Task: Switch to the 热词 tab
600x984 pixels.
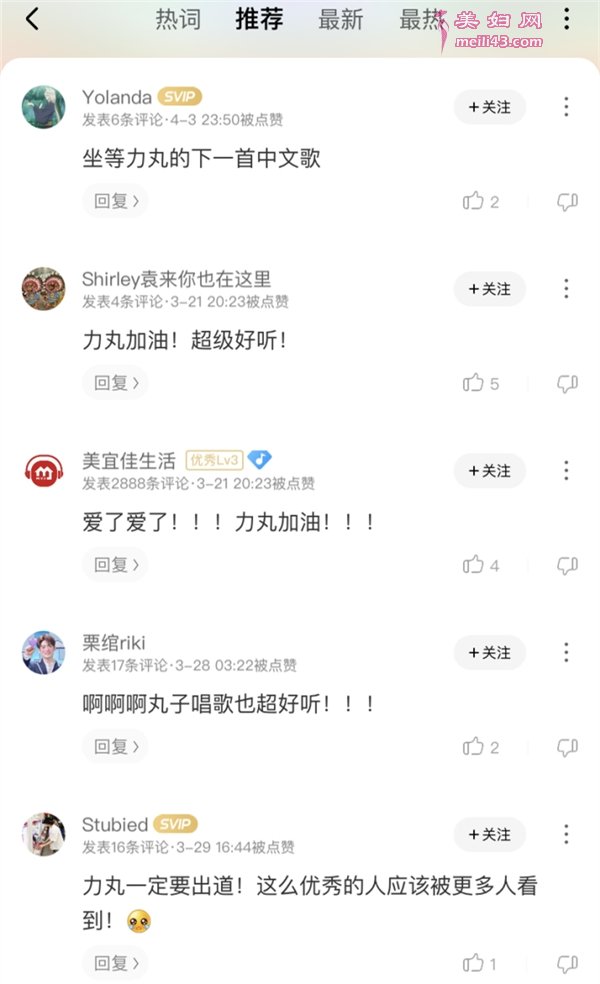Action: (x=178, y=20)
